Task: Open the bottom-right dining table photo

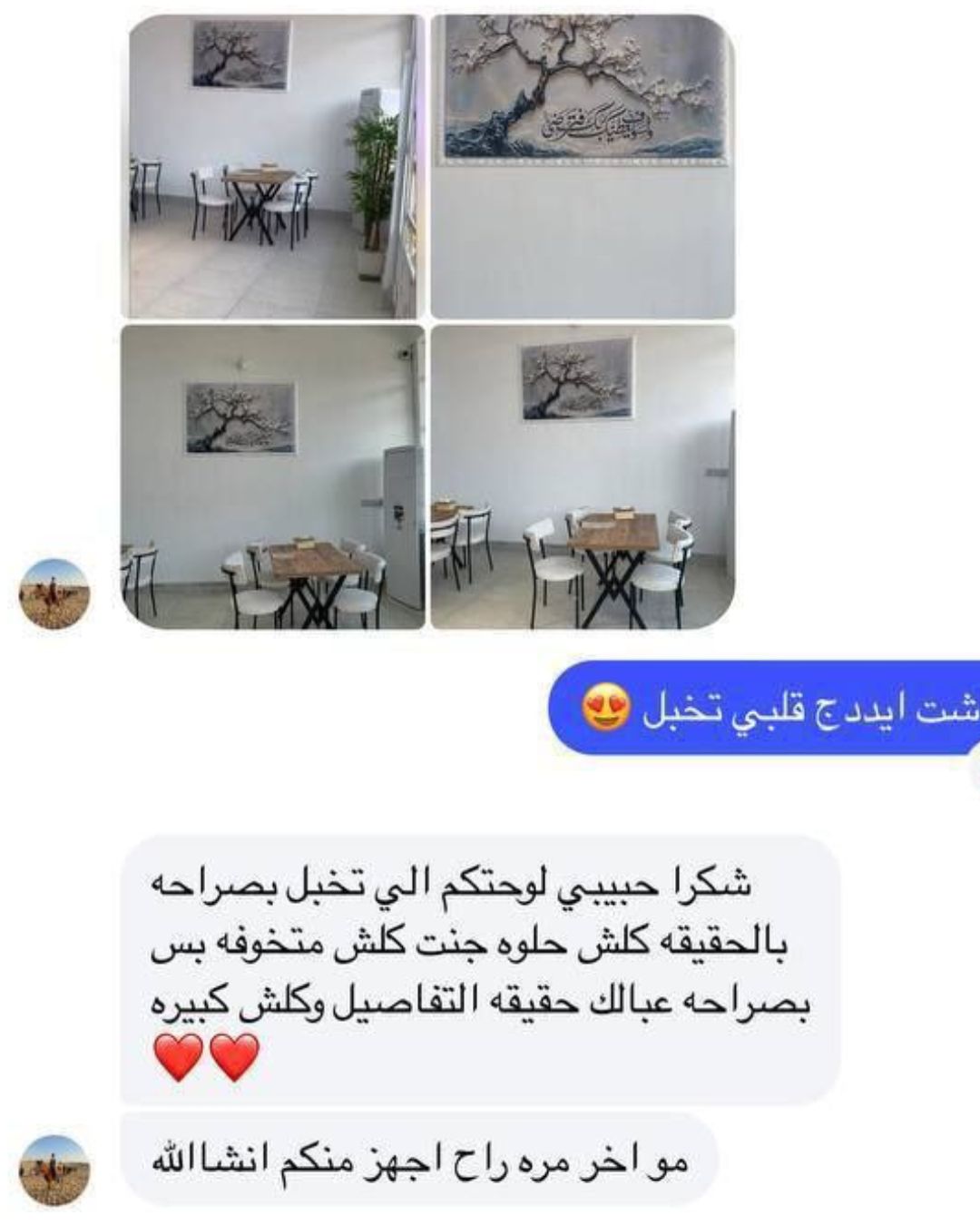Action: pyautogui.click(x=582, y=477)
